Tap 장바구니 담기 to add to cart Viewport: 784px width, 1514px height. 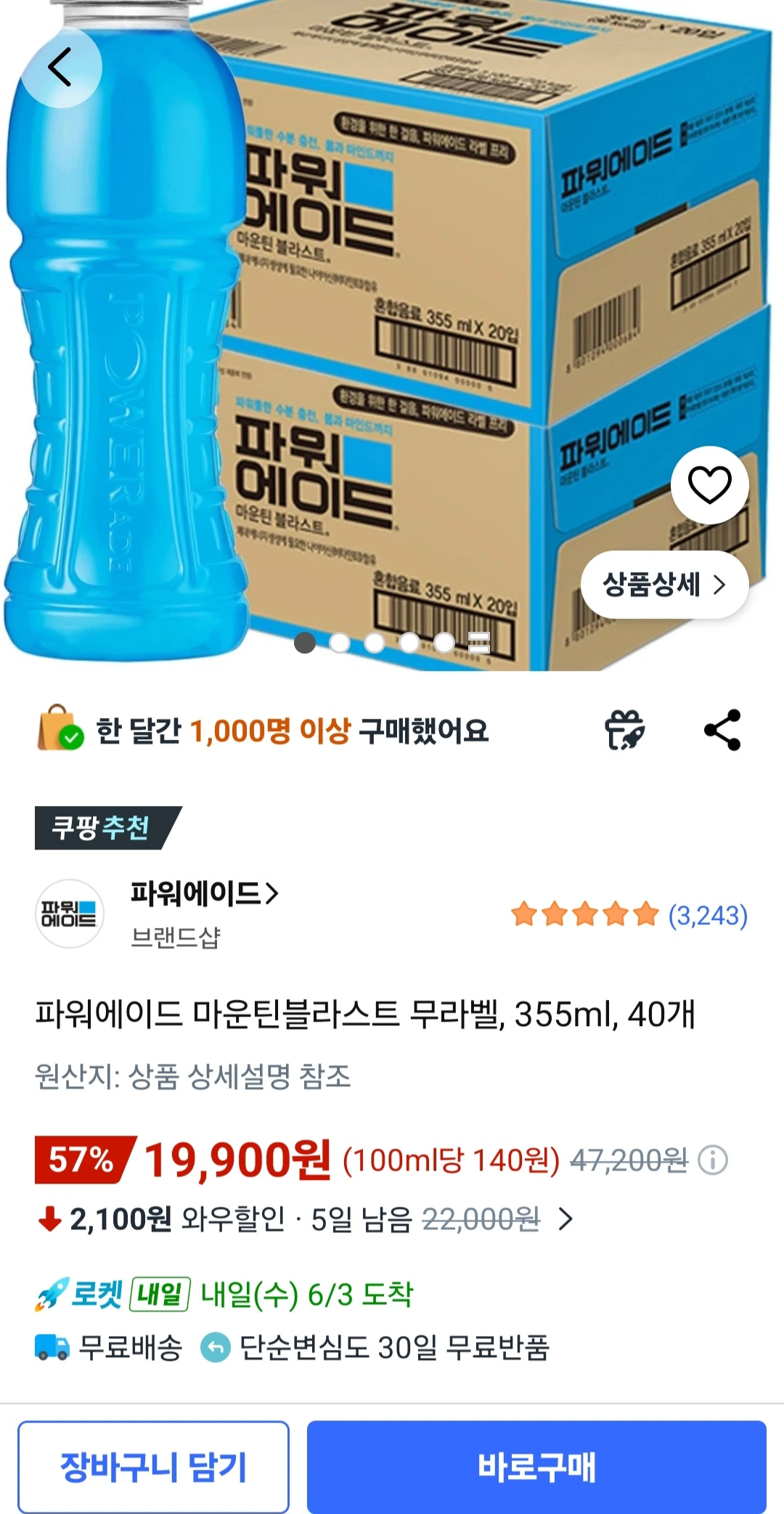point(153,1467)
